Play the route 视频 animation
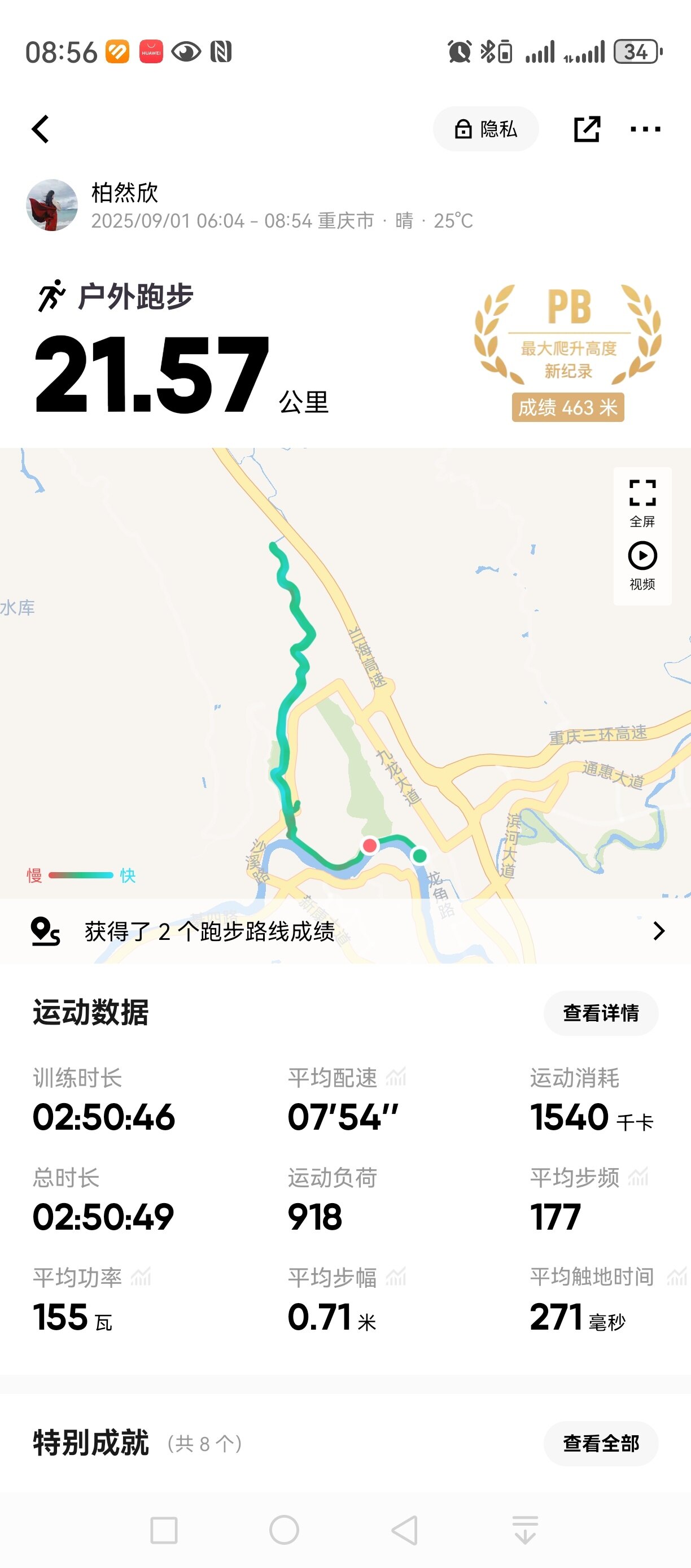Image resolution: width=691 pixels, height=1568 pixels. pyautogui.click(x=642, y=566)
